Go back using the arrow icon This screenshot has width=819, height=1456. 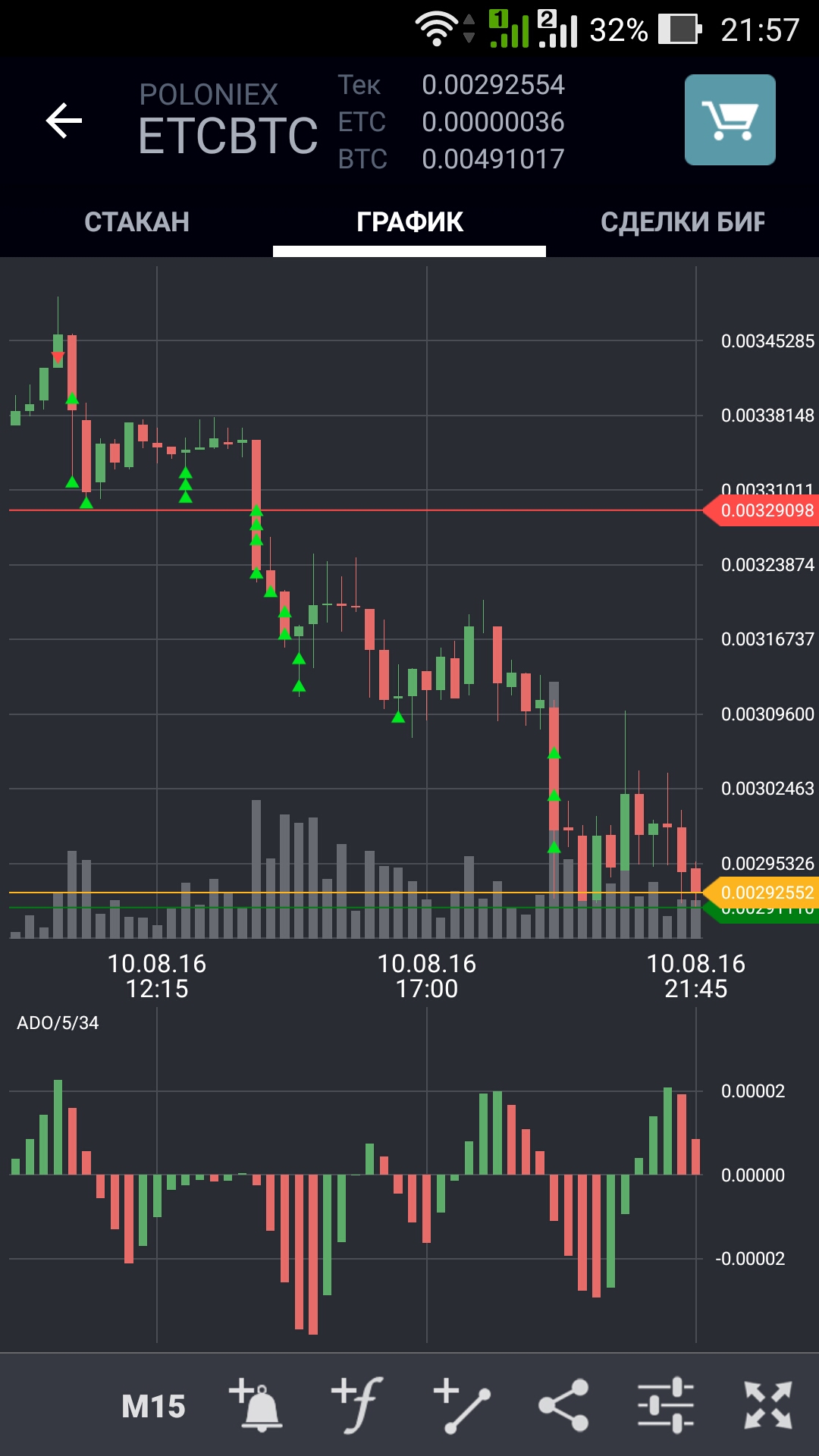pyautogui.click(x=64, y=121)
